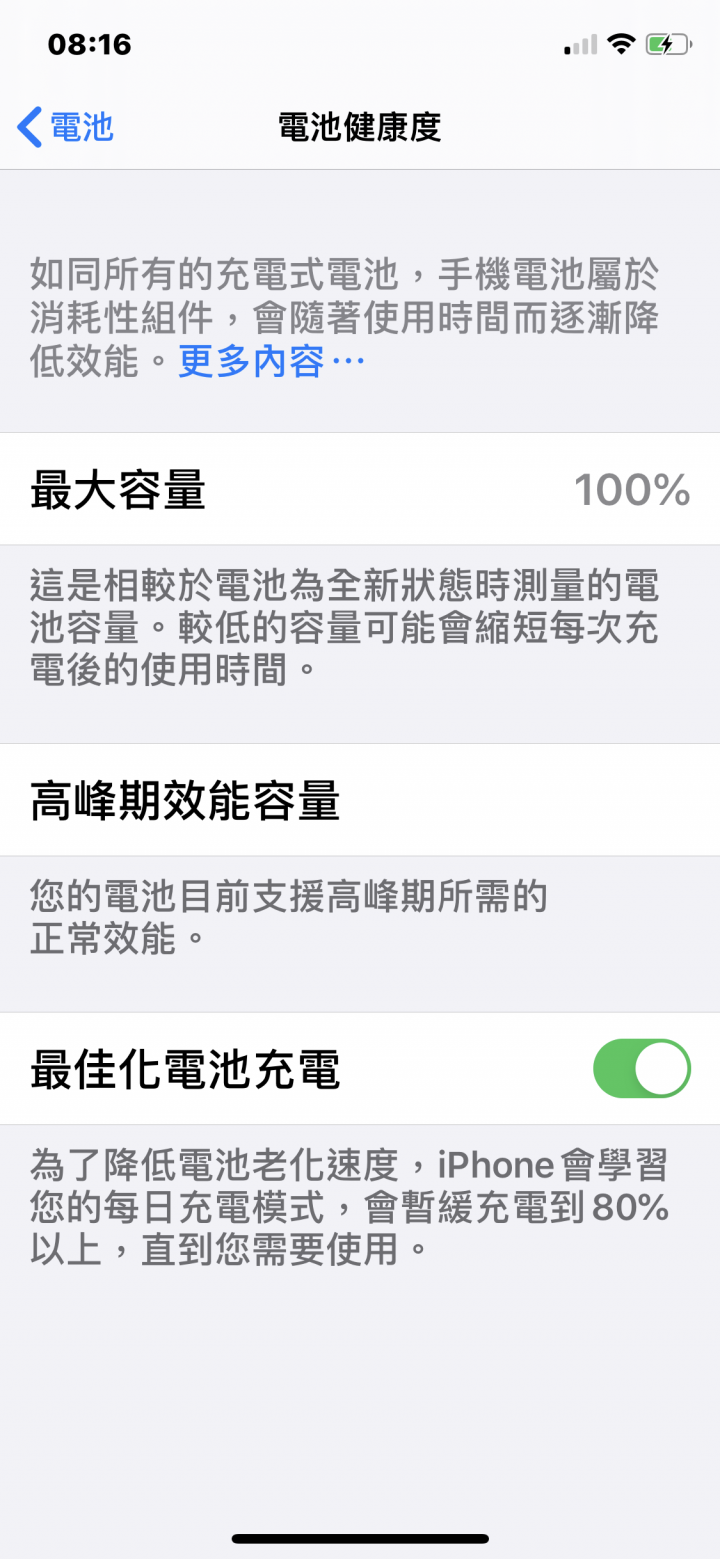Open the 更多內容 link
The image size is (720, 1559).
(271, 361)
